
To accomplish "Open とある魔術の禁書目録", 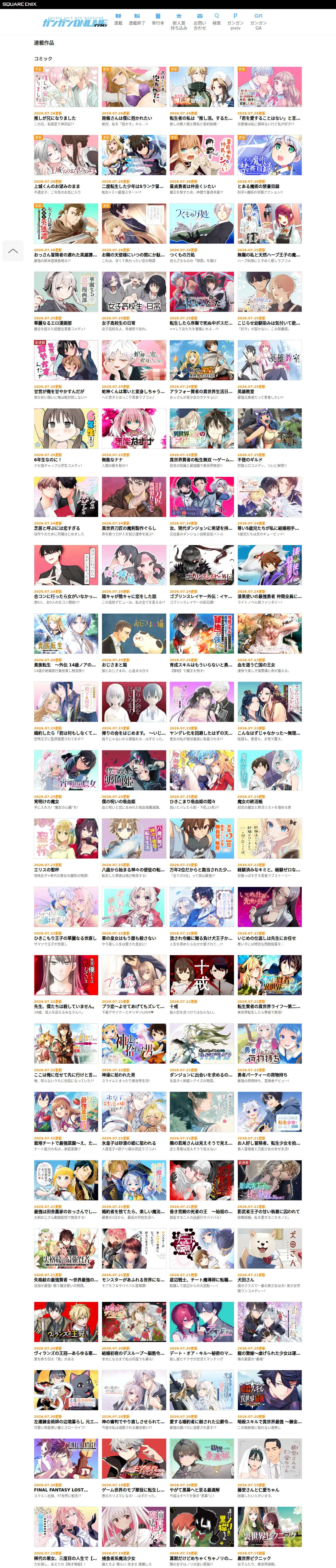I will tap(270, 164).
